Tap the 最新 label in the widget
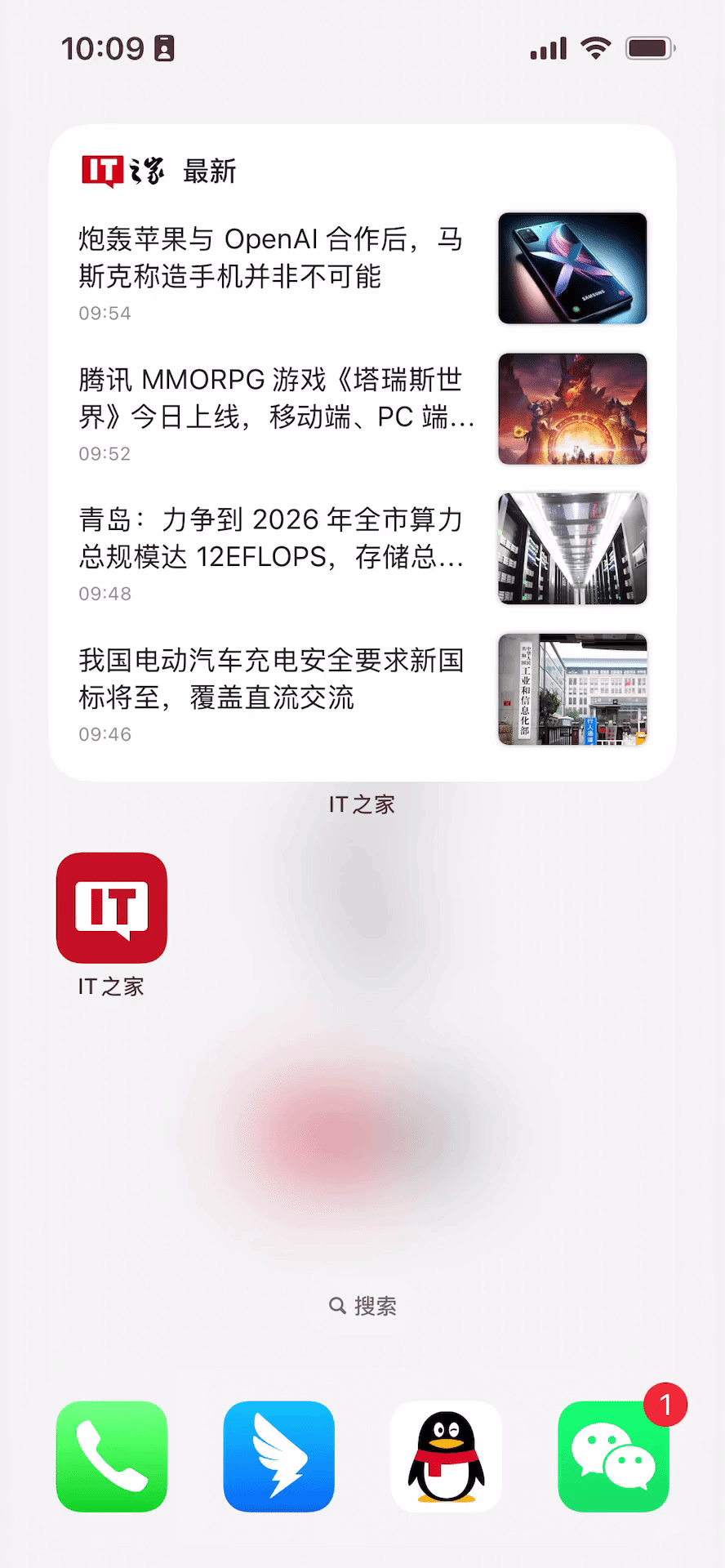725x1568 pixels. tap(209, 170)
